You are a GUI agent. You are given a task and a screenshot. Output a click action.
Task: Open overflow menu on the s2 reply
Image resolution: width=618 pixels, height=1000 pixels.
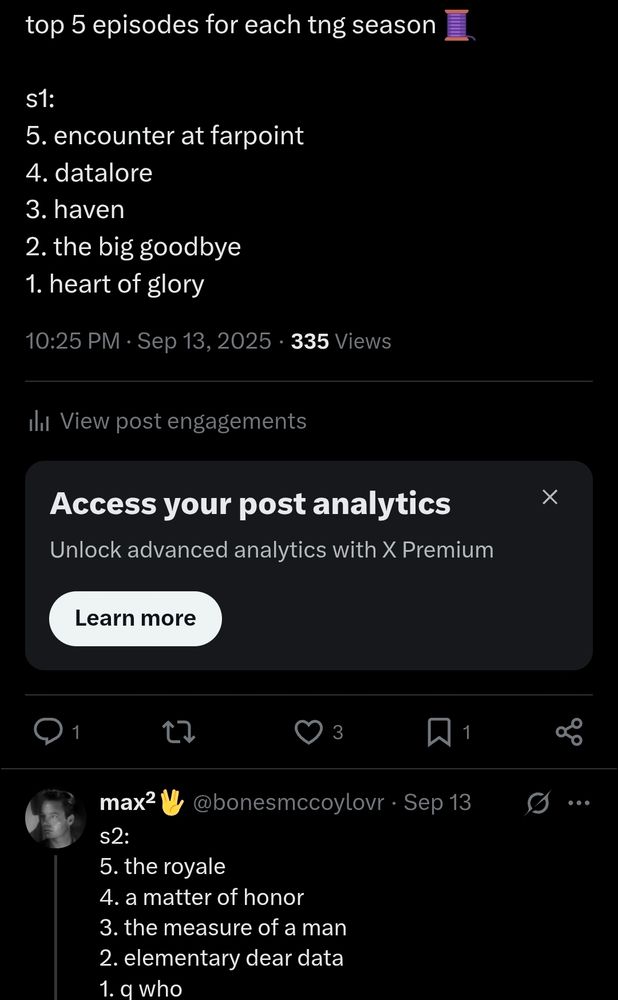[x=579, y=802]
